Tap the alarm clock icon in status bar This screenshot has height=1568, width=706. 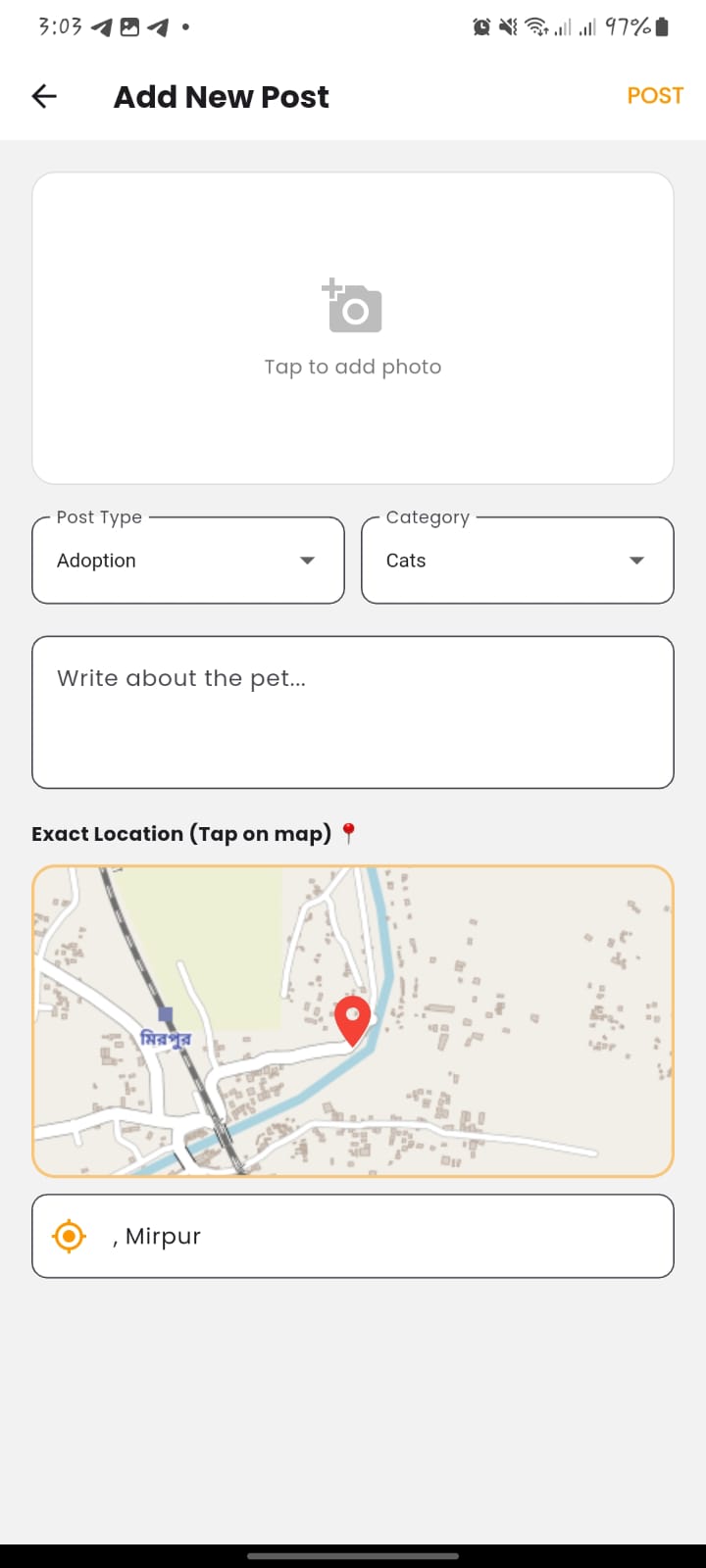pyautogui.click(x=480, y=26)
